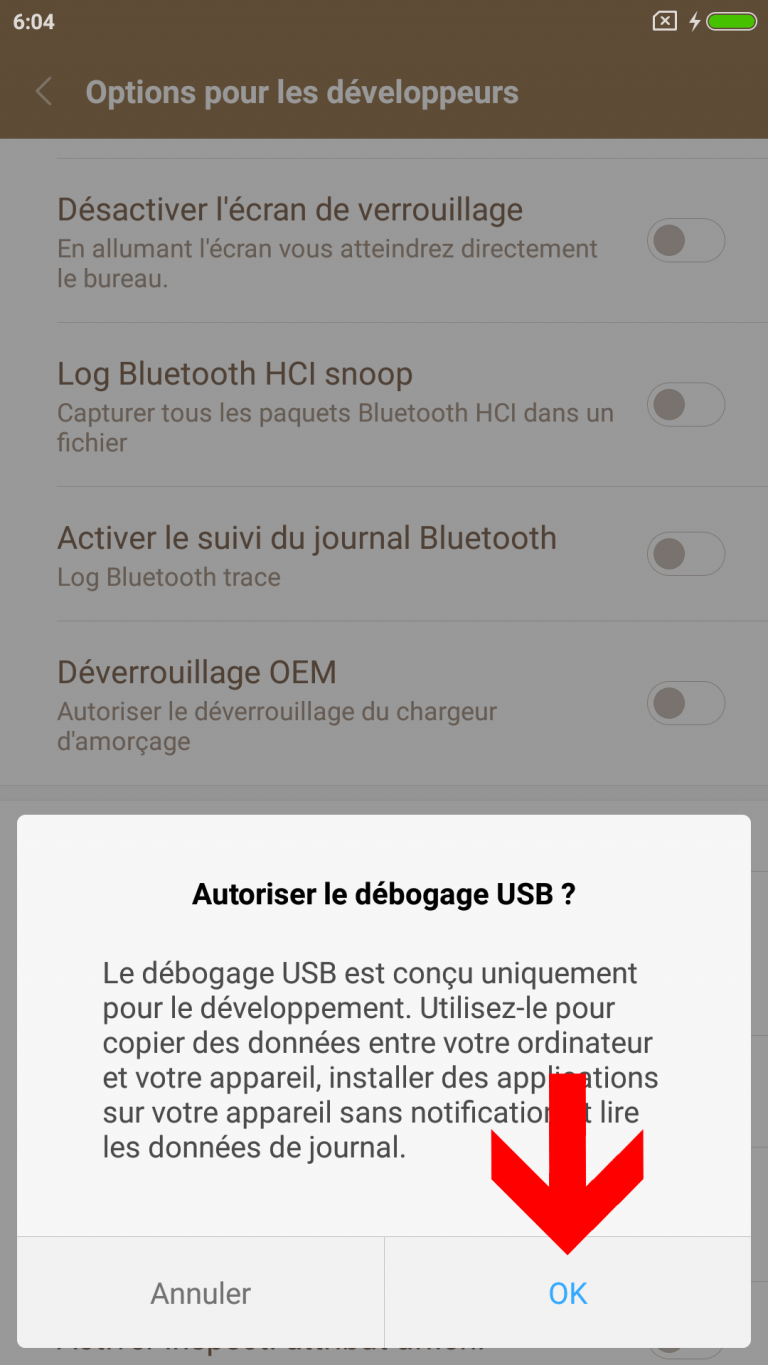Tap the Déverrouillage OEM switch icon
Image resolution: width=768 pixels, height=1365 pixels.
tap(686, 703)
